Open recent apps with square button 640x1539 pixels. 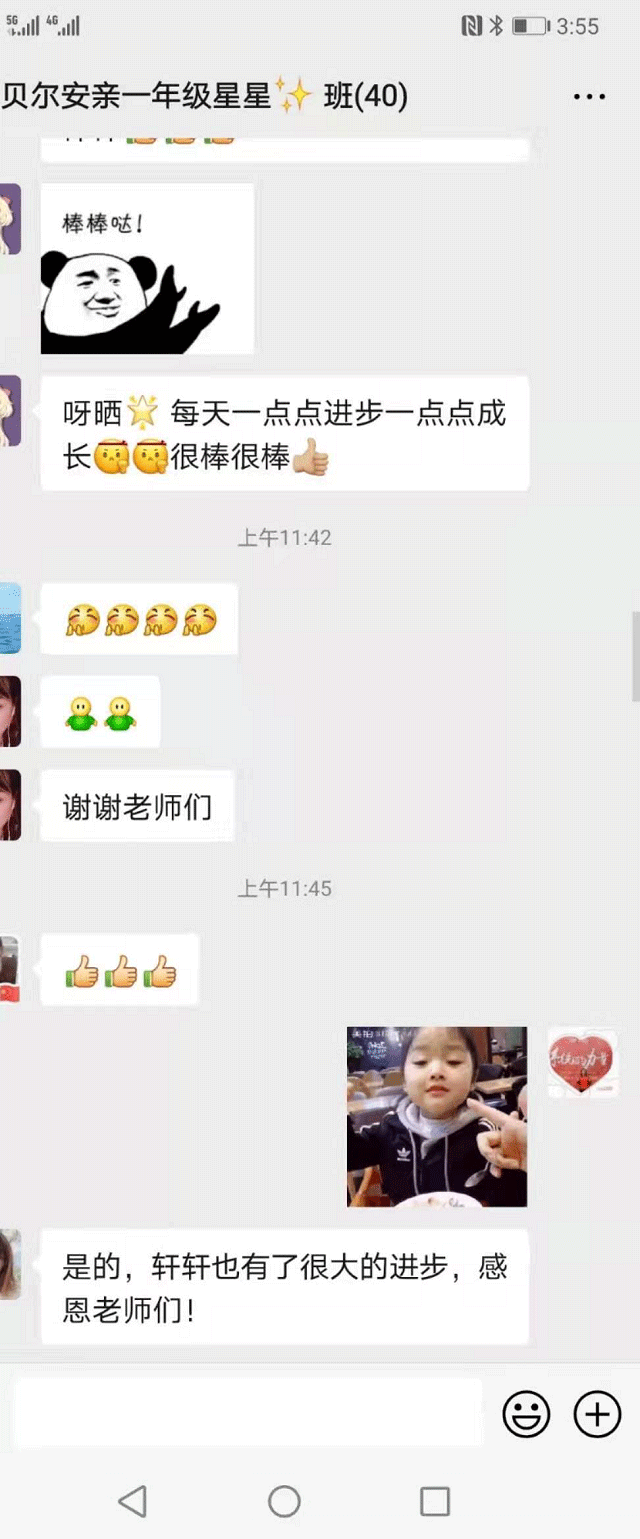(x=434, y=1500)
